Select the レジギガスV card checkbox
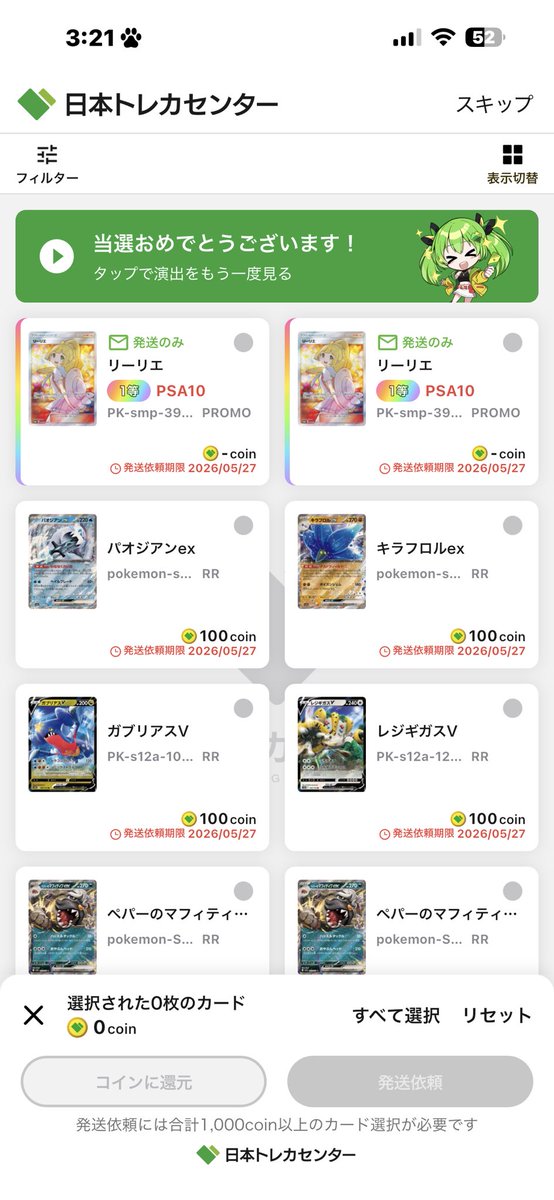This screenshot has height=1200, width=554. (512, 709)
